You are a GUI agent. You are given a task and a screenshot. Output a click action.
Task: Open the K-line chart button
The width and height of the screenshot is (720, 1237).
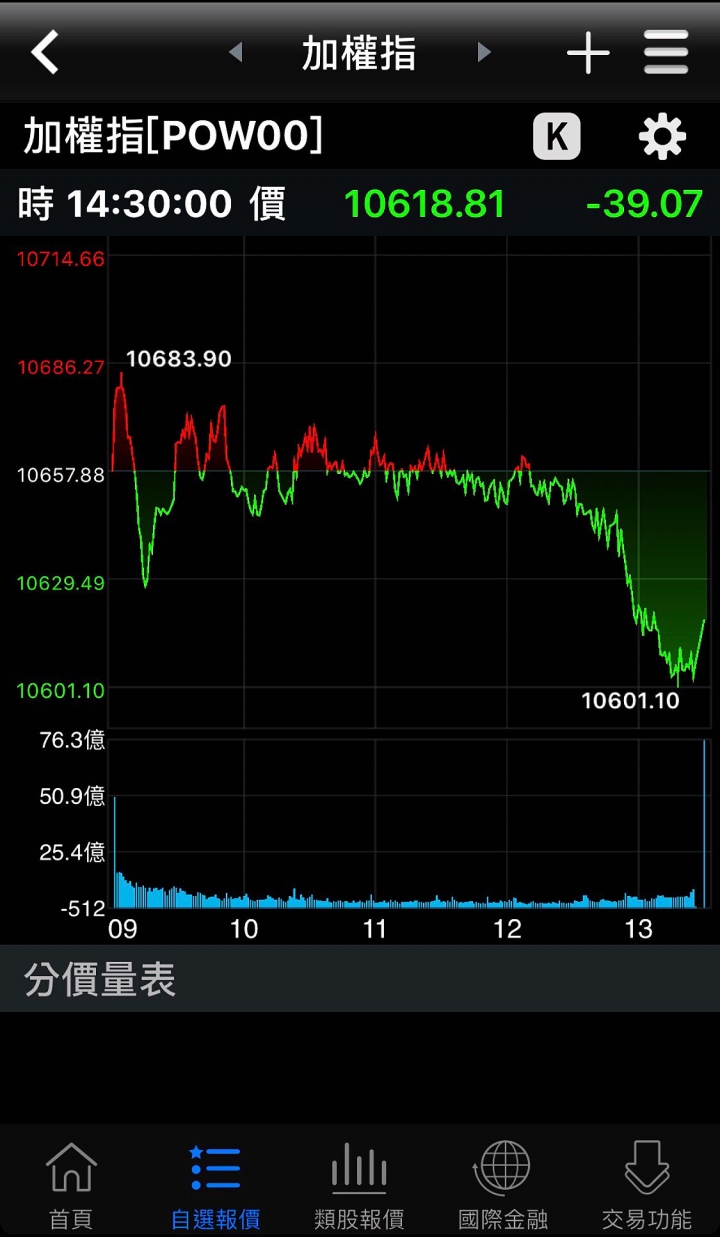[557, 137]
